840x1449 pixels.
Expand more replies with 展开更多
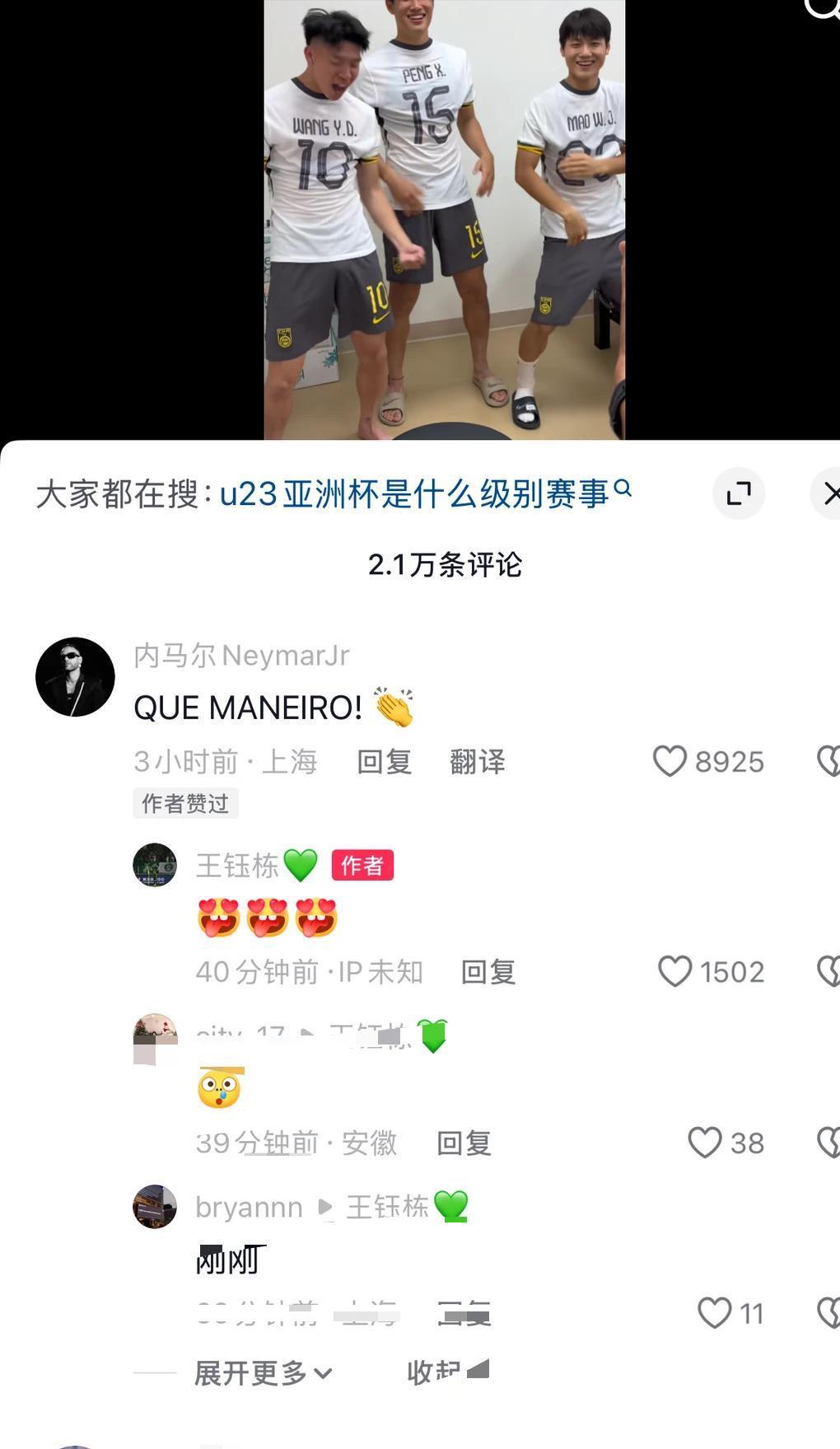coord(262,1373)
